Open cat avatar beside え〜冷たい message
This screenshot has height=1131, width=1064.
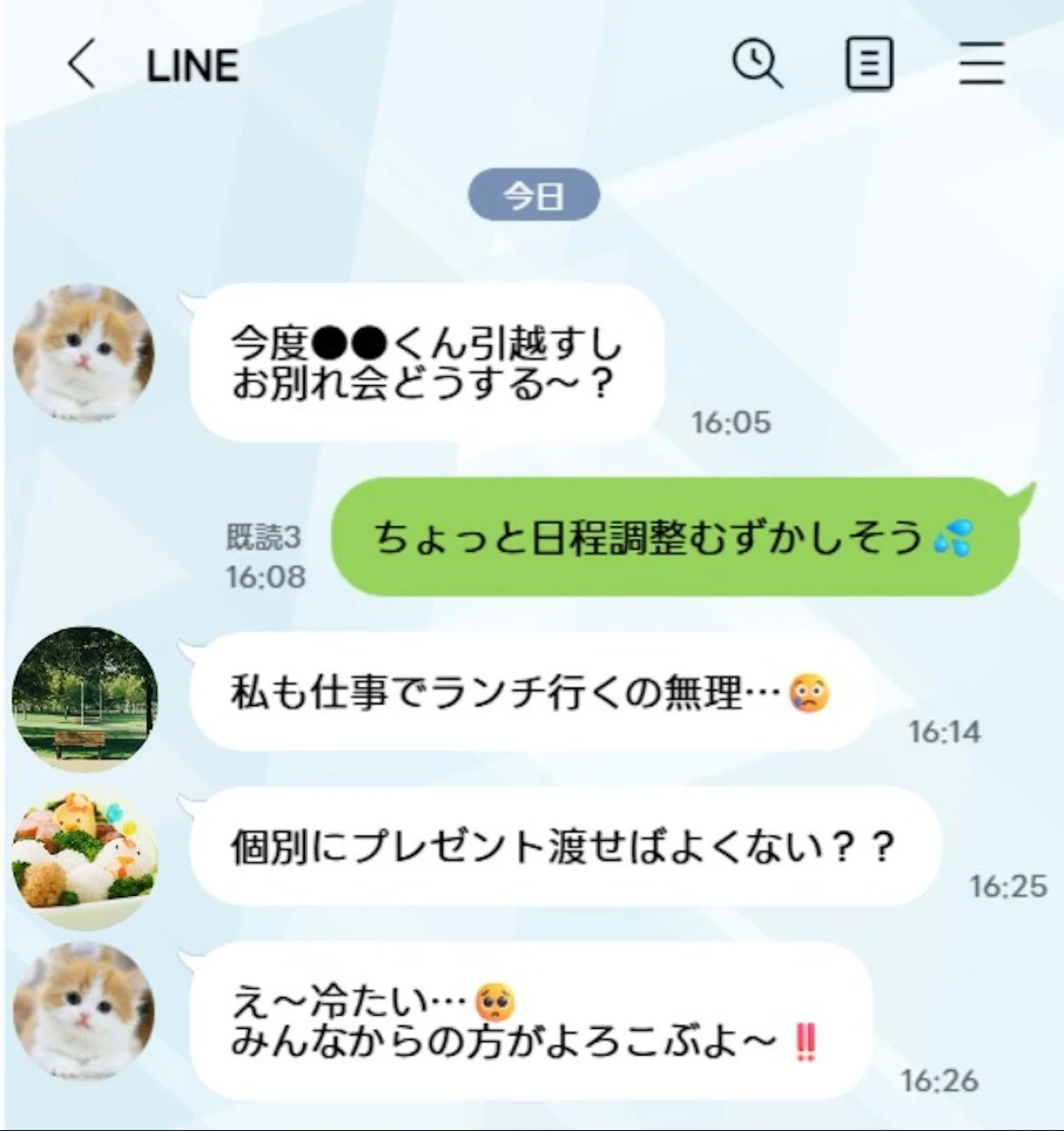click(x=85, y=1011)
